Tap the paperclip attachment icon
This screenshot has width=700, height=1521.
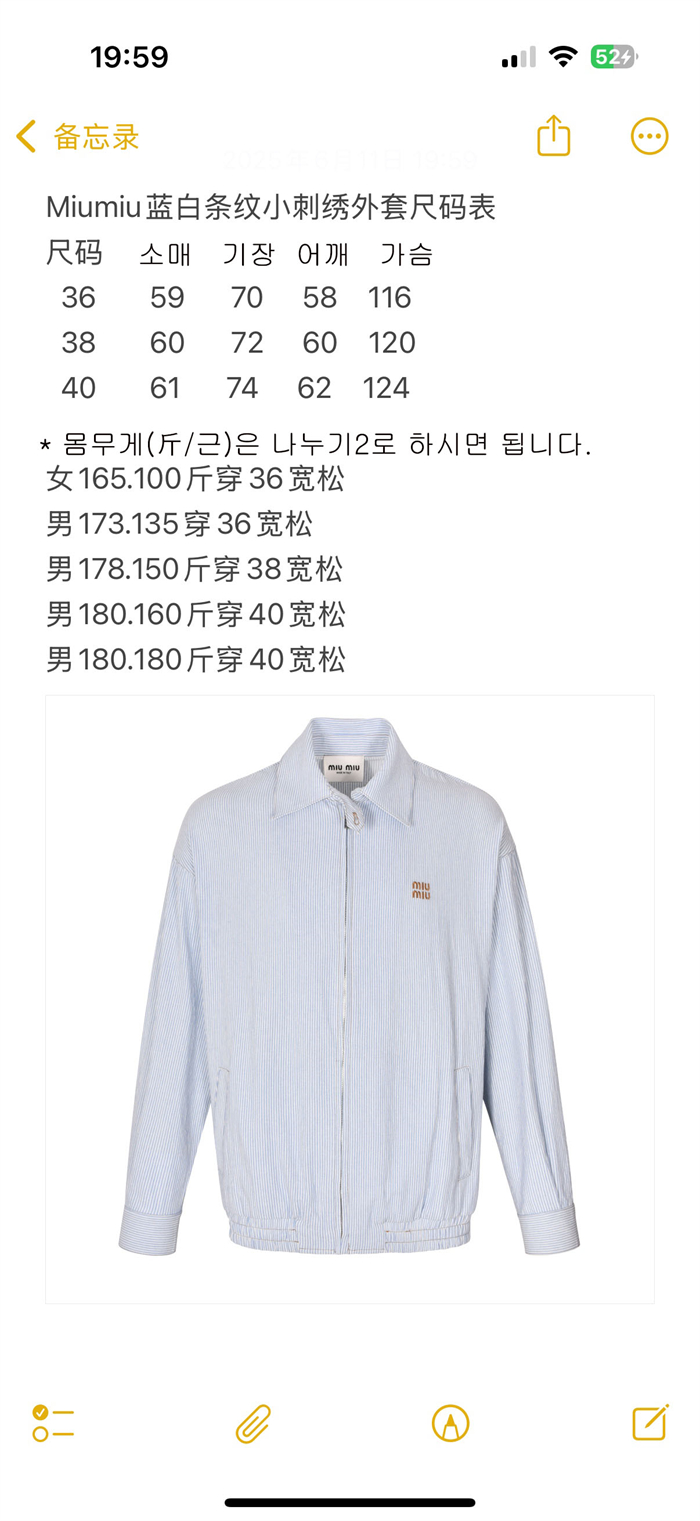253,1423
